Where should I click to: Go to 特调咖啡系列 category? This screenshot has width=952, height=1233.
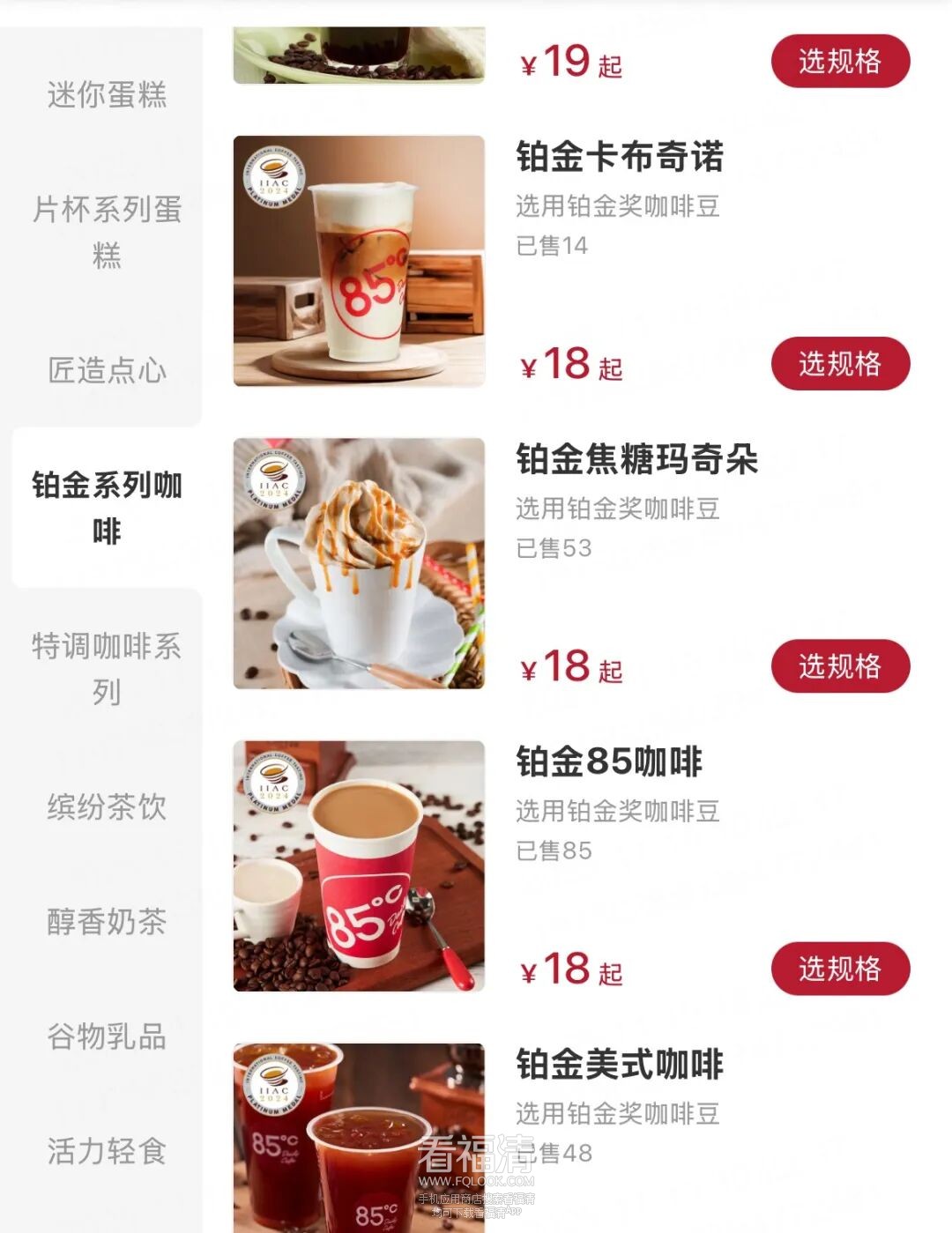tap(107, 668)
